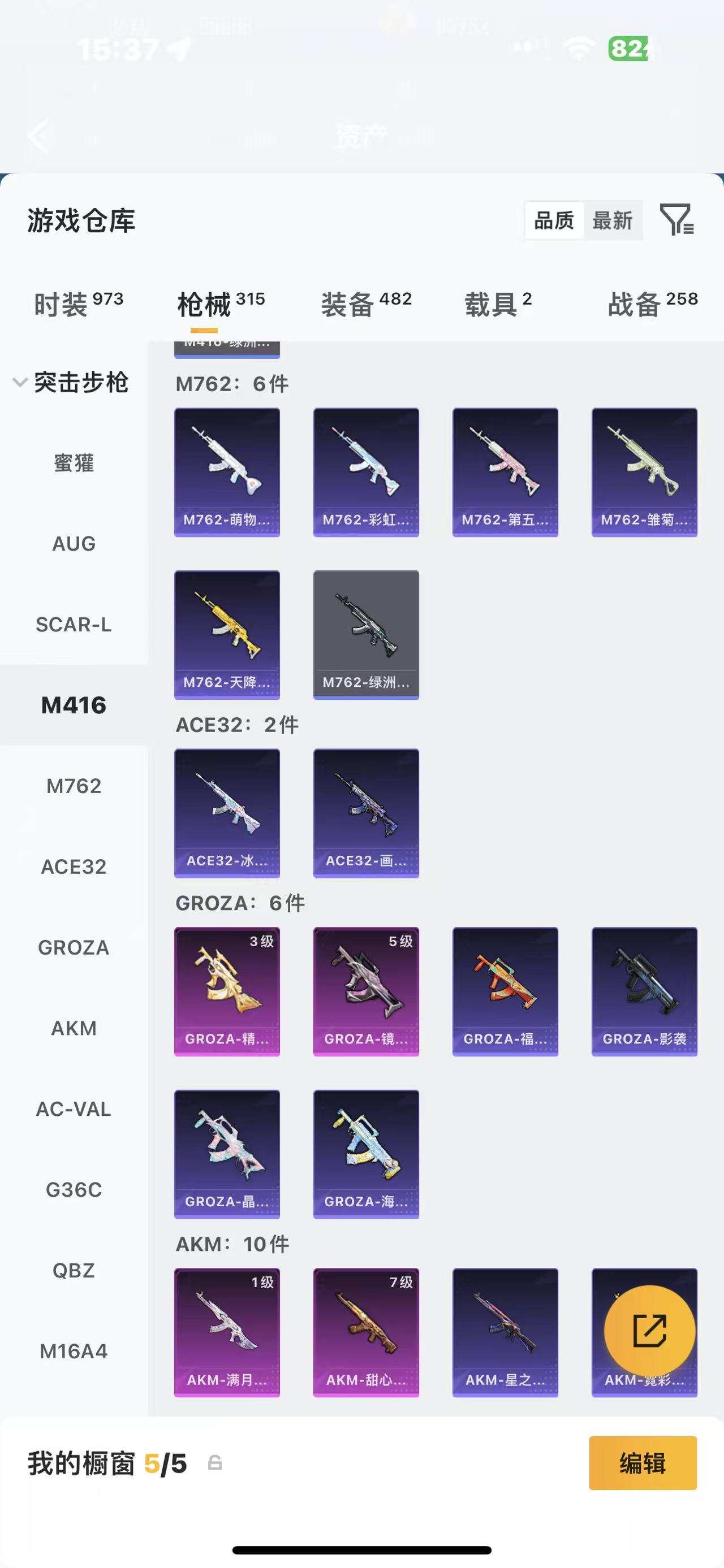Open the 载具 tab
Viewport: 724px width, 1568px height.
point(498,304)
